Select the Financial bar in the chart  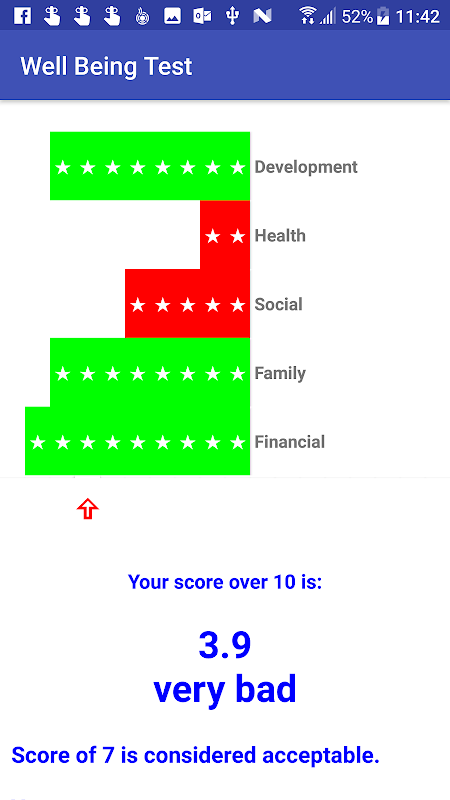[137, 441]
